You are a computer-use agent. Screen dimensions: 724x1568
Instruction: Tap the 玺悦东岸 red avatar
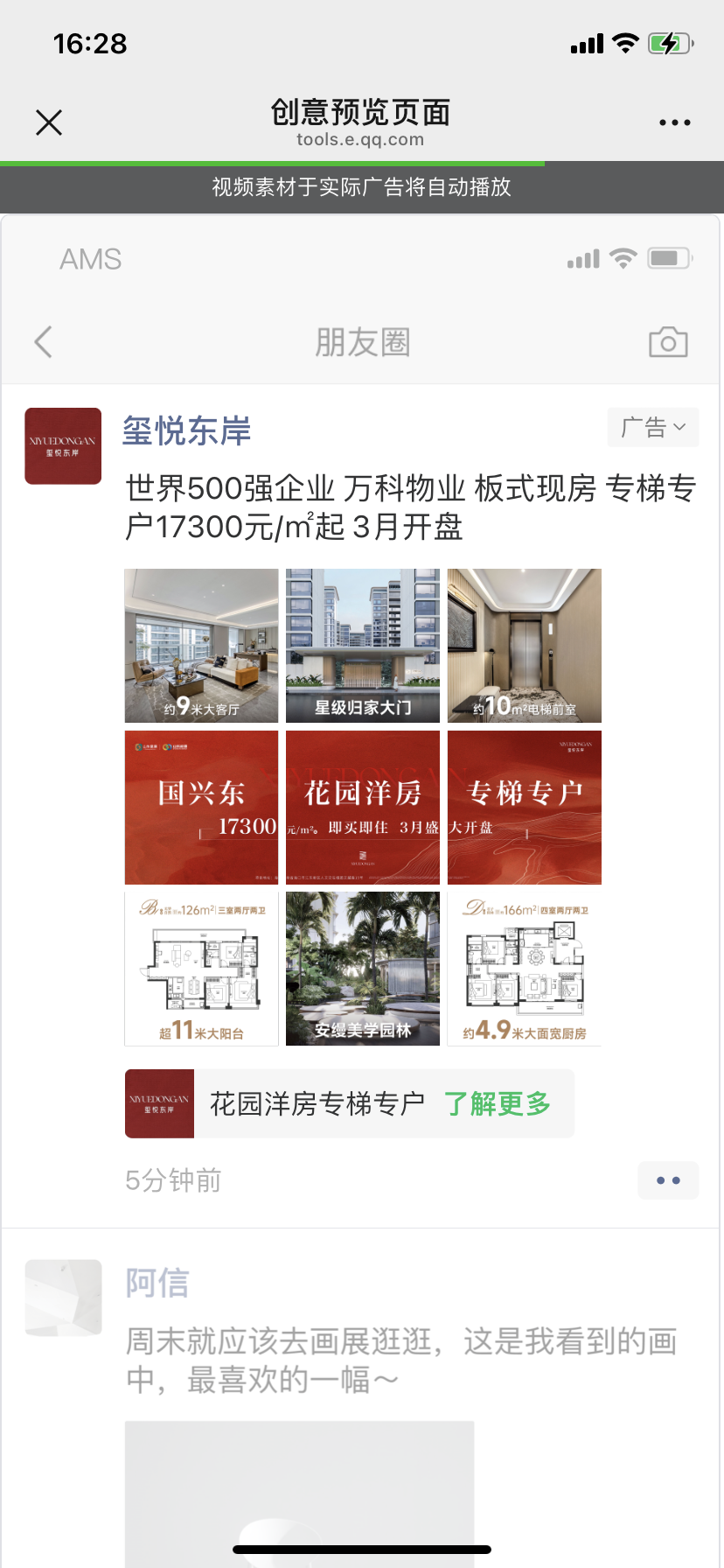point(63,446)
